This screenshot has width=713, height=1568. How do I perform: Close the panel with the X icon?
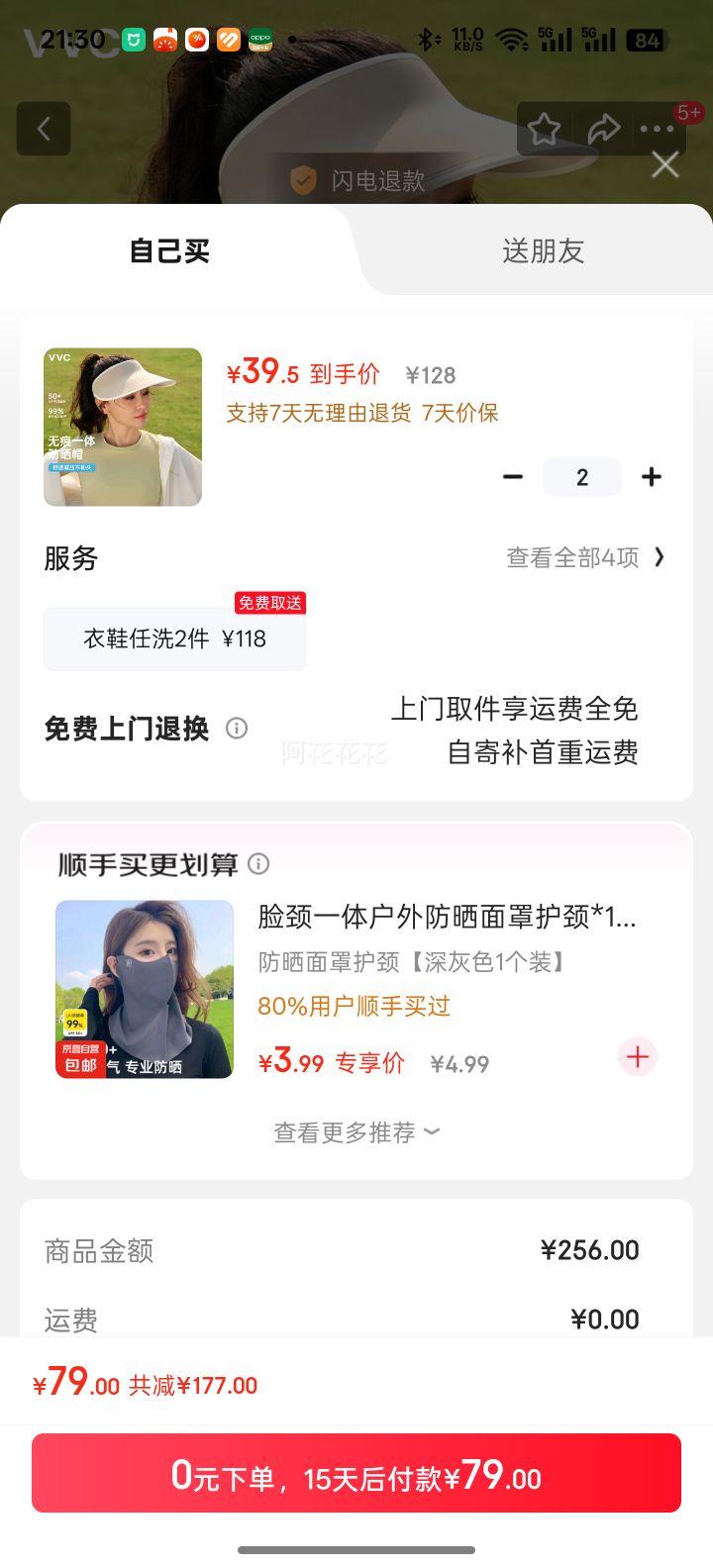664,164
